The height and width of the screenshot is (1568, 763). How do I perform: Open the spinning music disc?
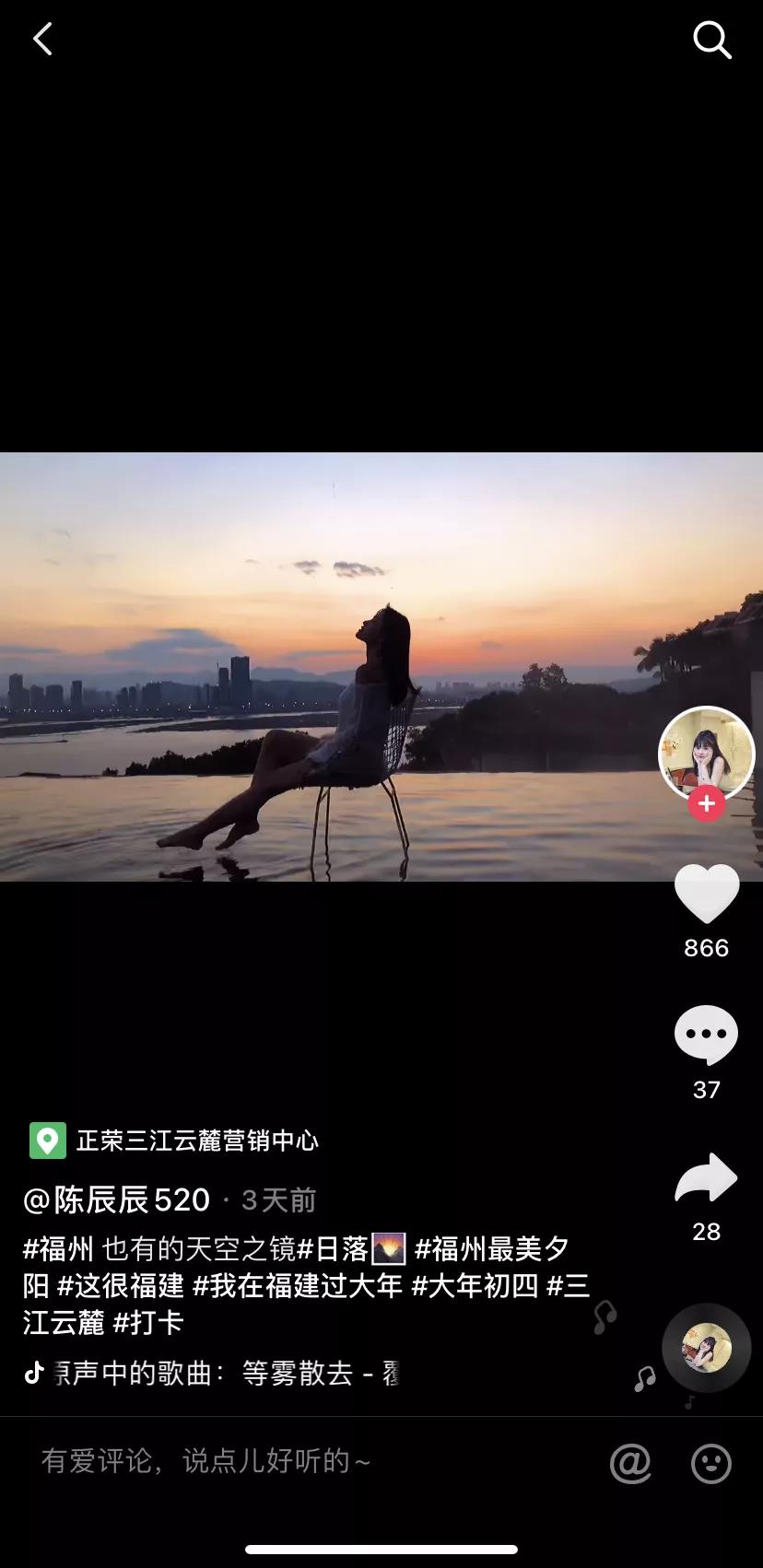pyautogui.click(x=707, y=1348)
